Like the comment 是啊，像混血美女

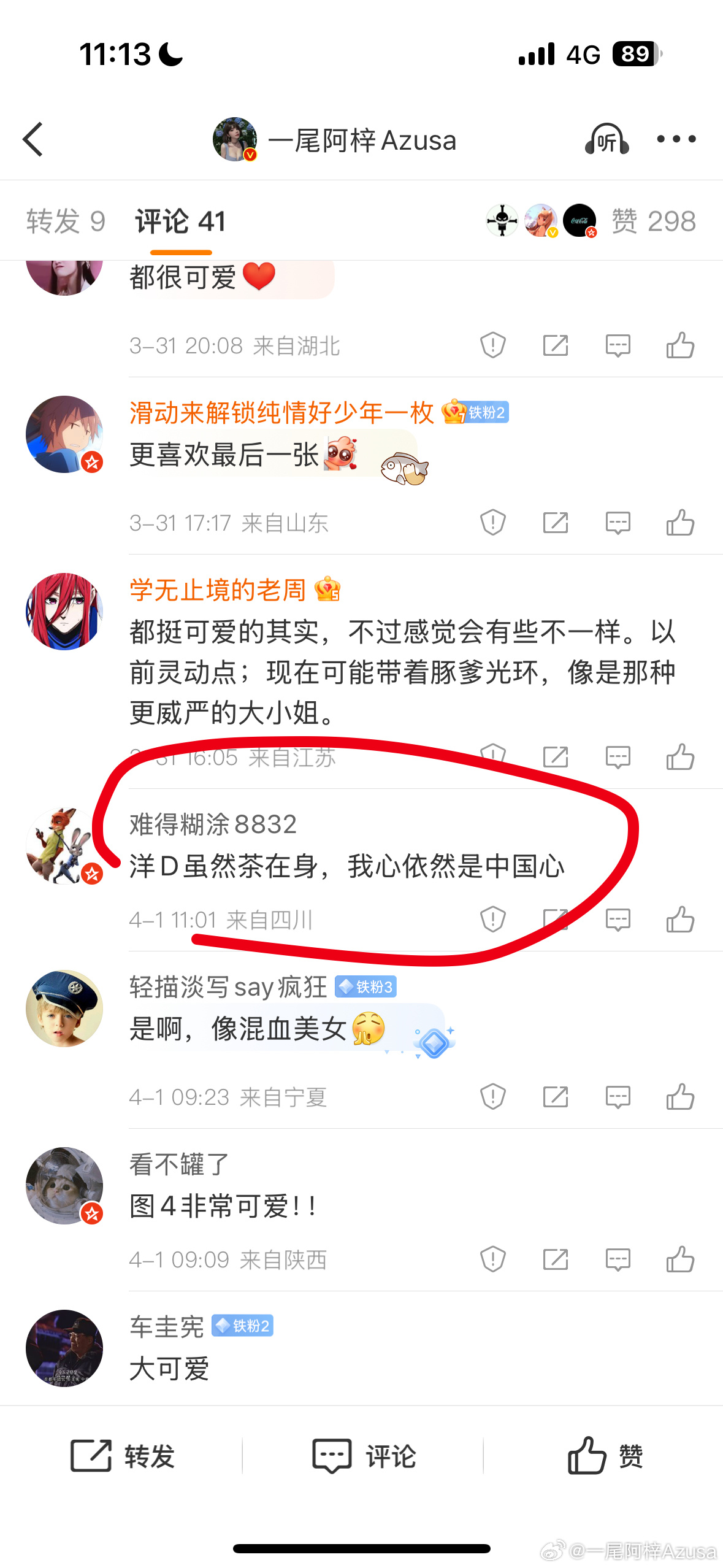pyautogui.click(x=679, y=1097)
